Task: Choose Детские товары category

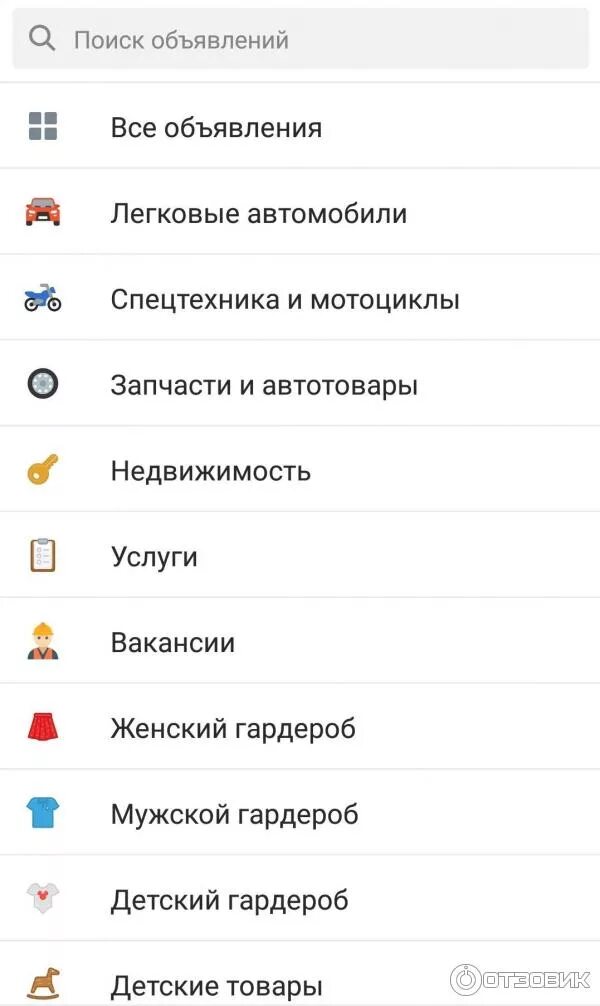Action: (300, 975)
